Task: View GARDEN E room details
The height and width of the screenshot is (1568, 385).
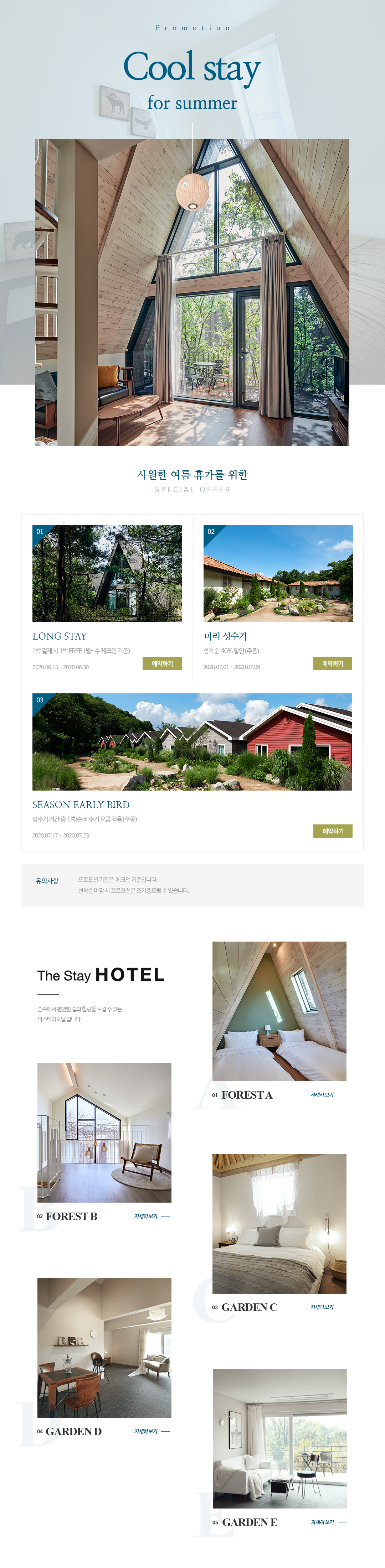Action: coord(328,1522)
